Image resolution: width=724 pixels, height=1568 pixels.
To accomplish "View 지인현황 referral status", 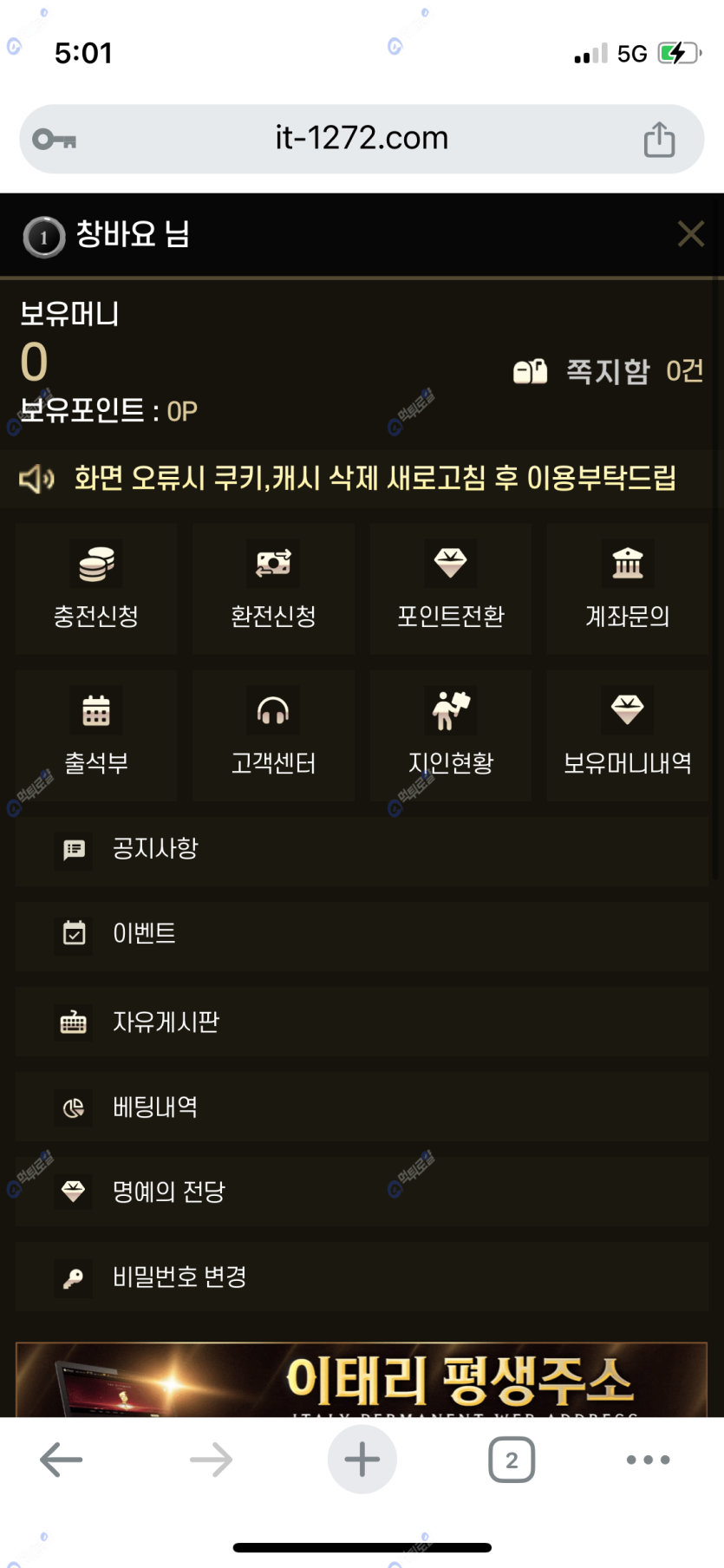I will (x=450, y=735).
